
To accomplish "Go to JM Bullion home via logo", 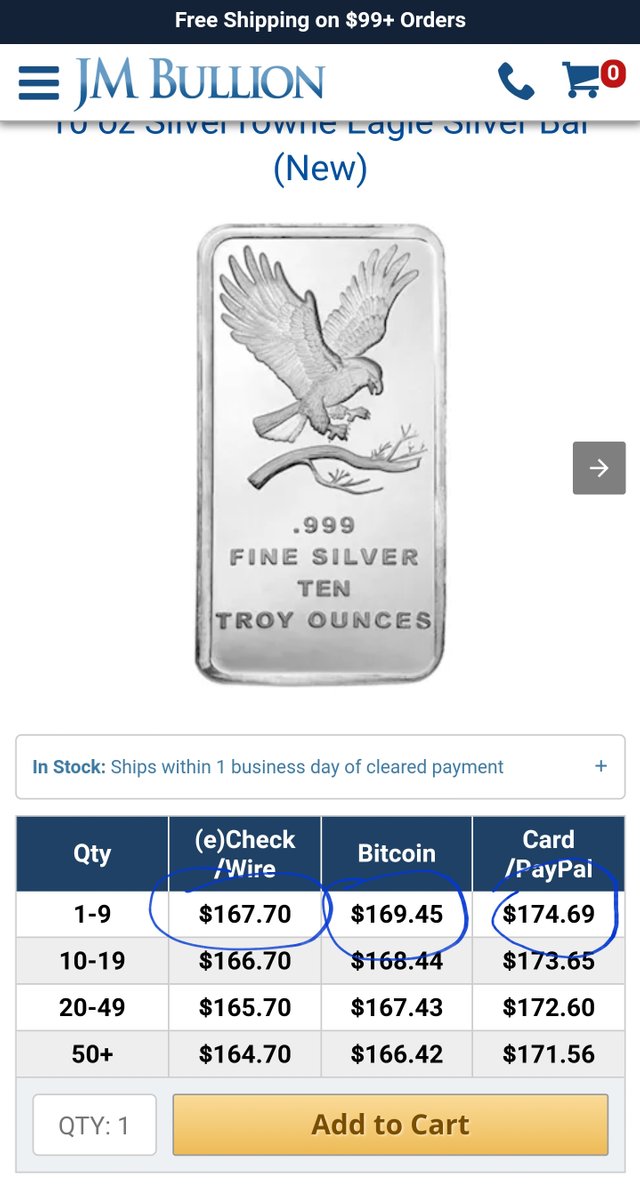I will point(199,82).
